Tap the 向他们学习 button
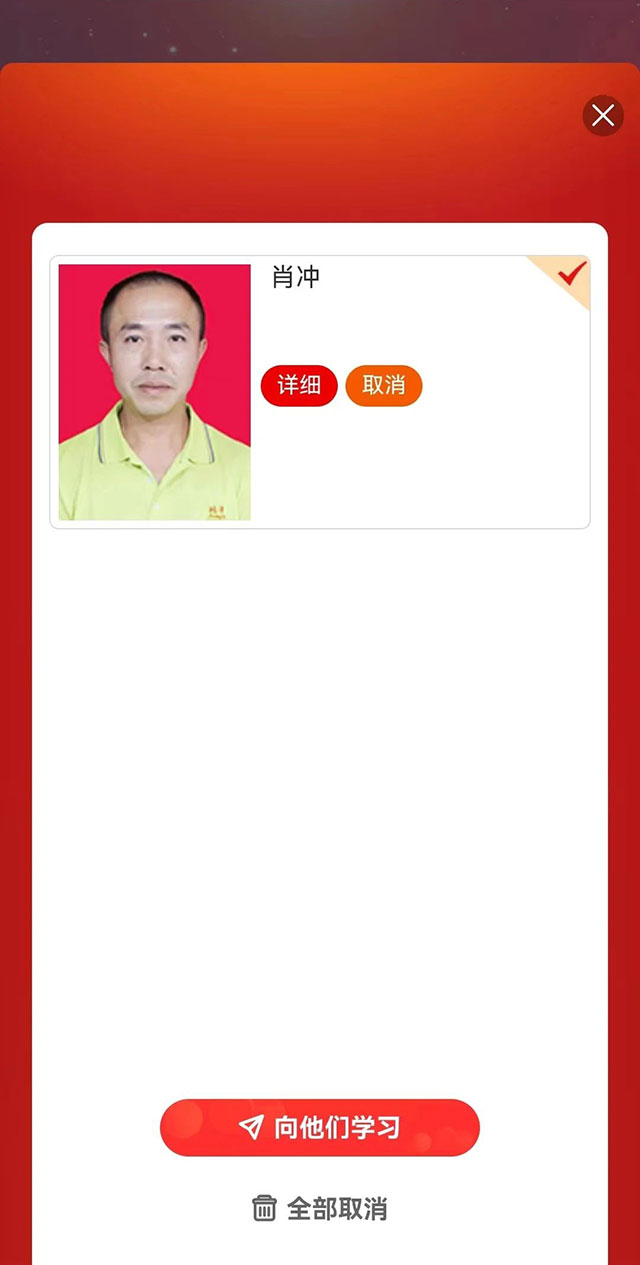Viewport: 640px width, 1265px height. [320, 1128]
